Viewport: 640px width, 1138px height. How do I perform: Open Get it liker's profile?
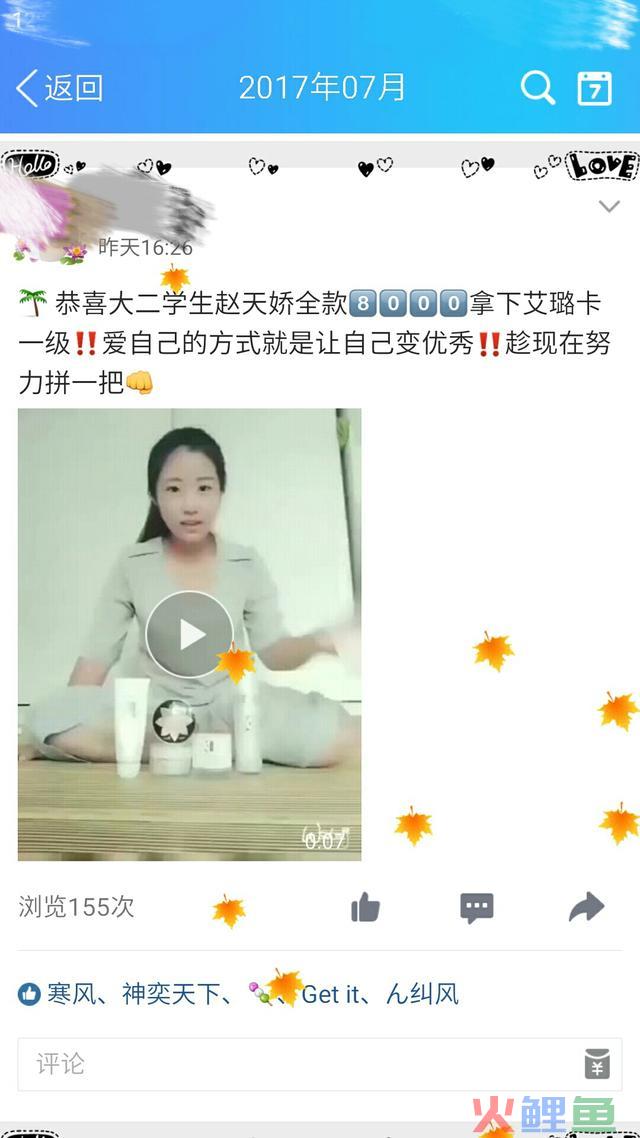pyautogui.click(x=335, y=994)
